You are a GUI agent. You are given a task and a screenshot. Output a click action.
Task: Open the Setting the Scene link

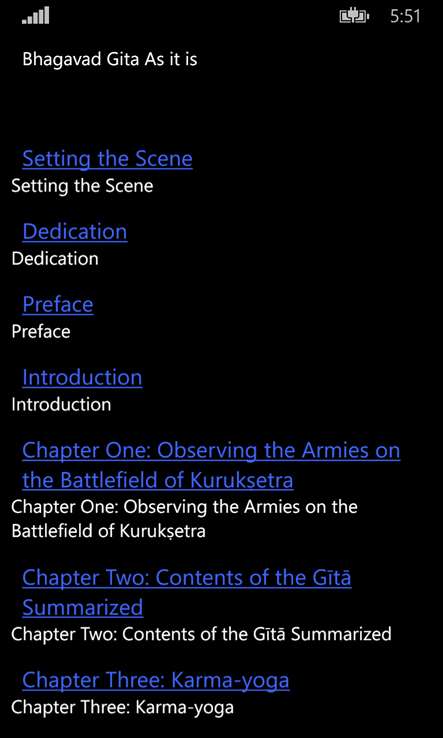tap(107, 159)
